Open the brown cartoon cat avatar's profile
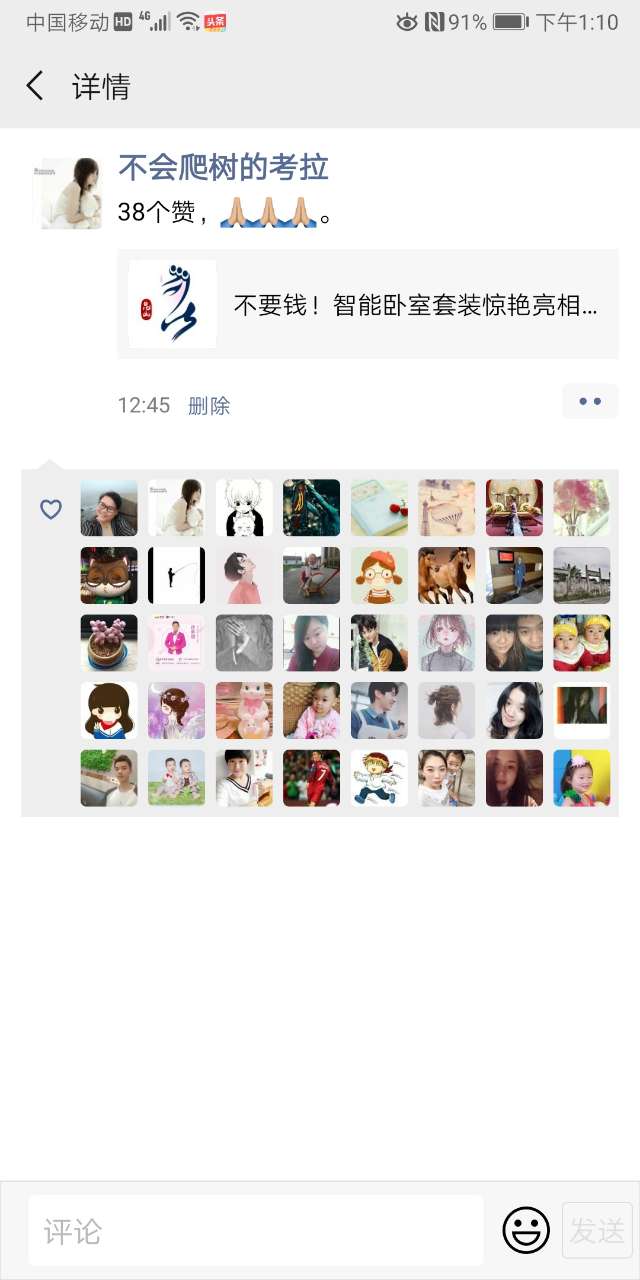Viewport: 640px width, 1280px height. (109, 575)
